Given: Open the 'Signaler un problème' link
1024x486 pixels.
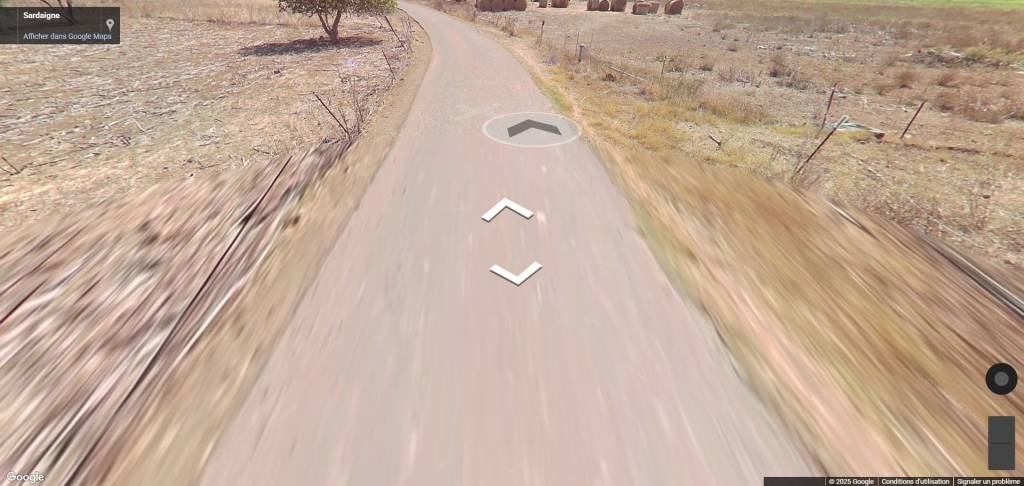Looking at the screenshot, I should pyautogui.click(x=987, y=481).
